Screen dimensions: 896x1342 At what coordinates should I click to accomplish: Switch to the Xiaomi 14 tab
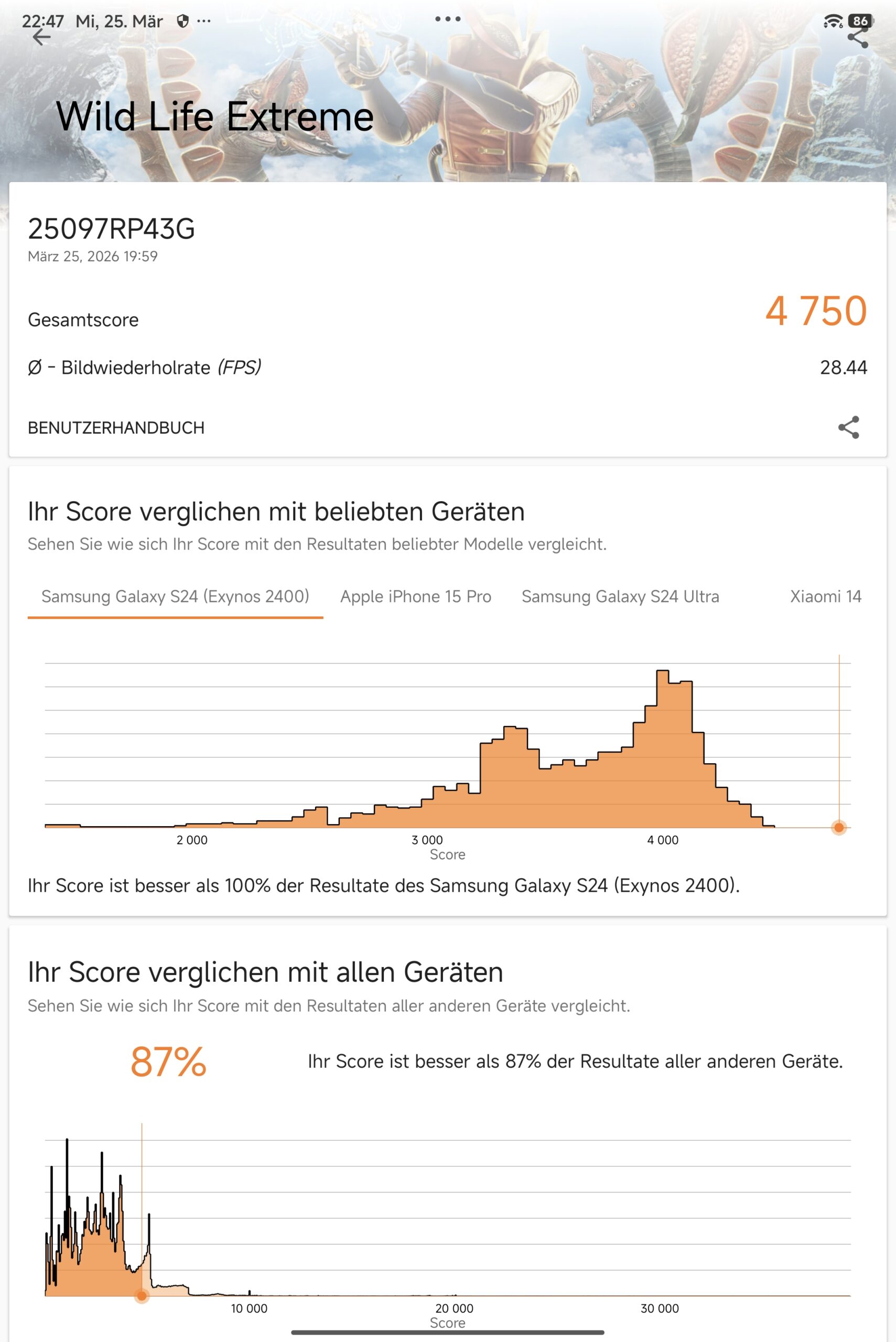click(825, 597)
